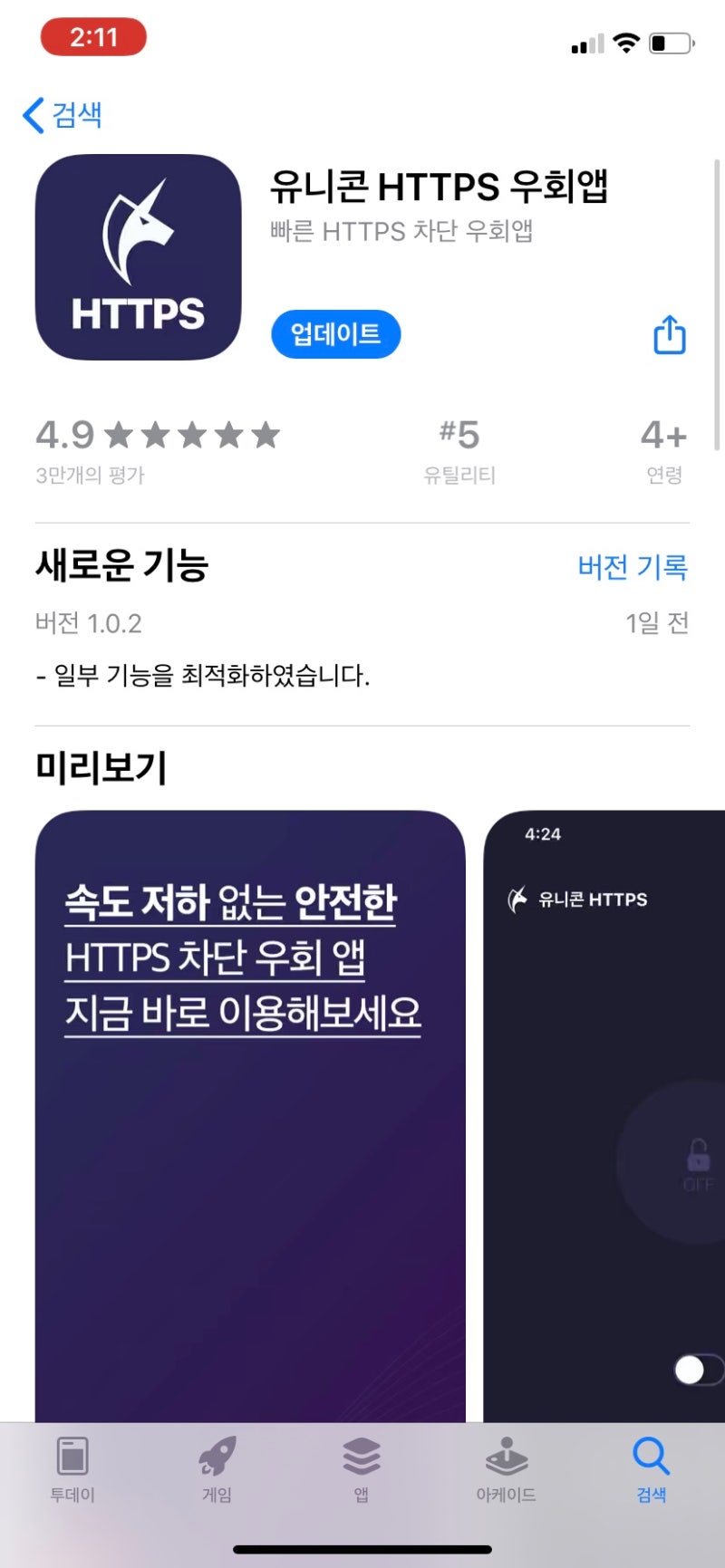Switch to the 투데이 tab

pos(72,1469)
